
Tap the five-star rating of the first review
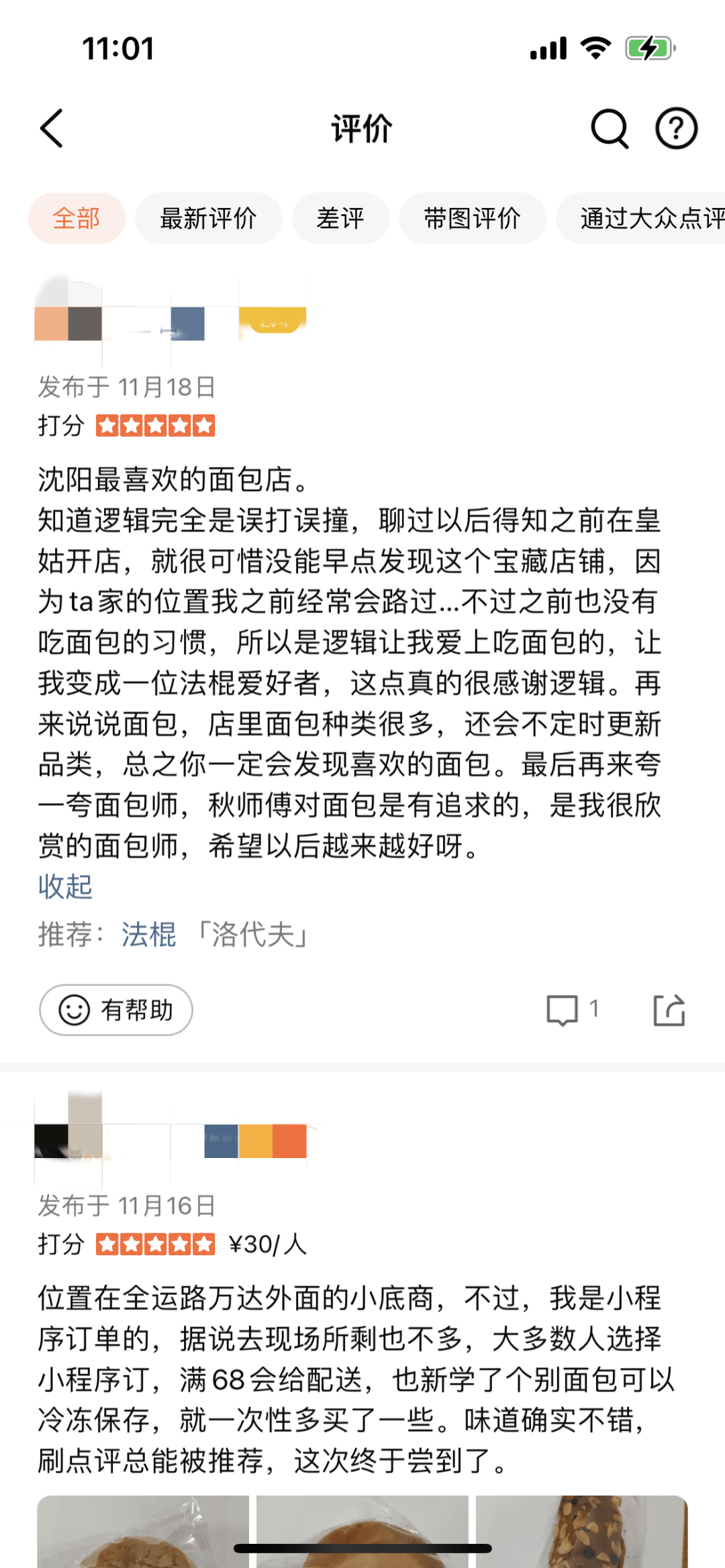156,425
